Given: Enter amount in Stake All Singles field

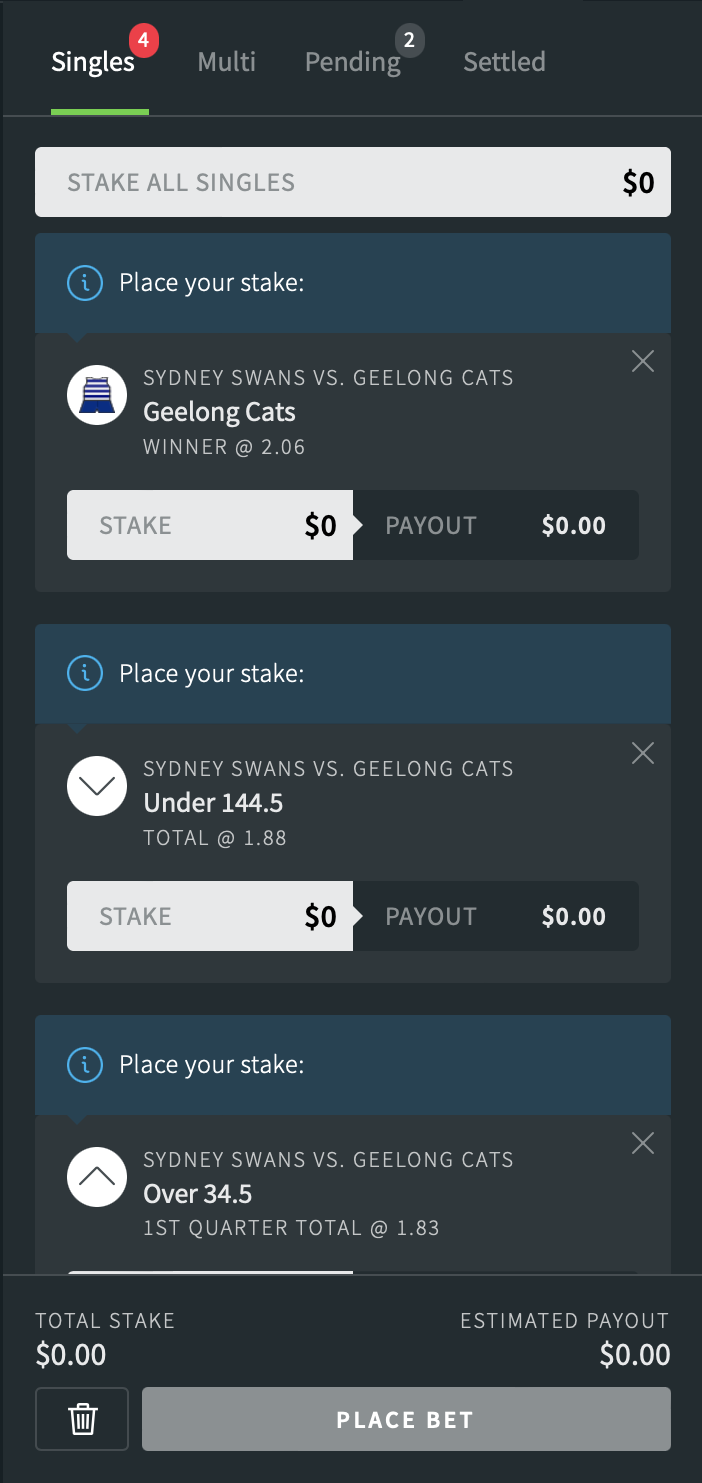Looking at the screenshot, I should pos(353,182).
